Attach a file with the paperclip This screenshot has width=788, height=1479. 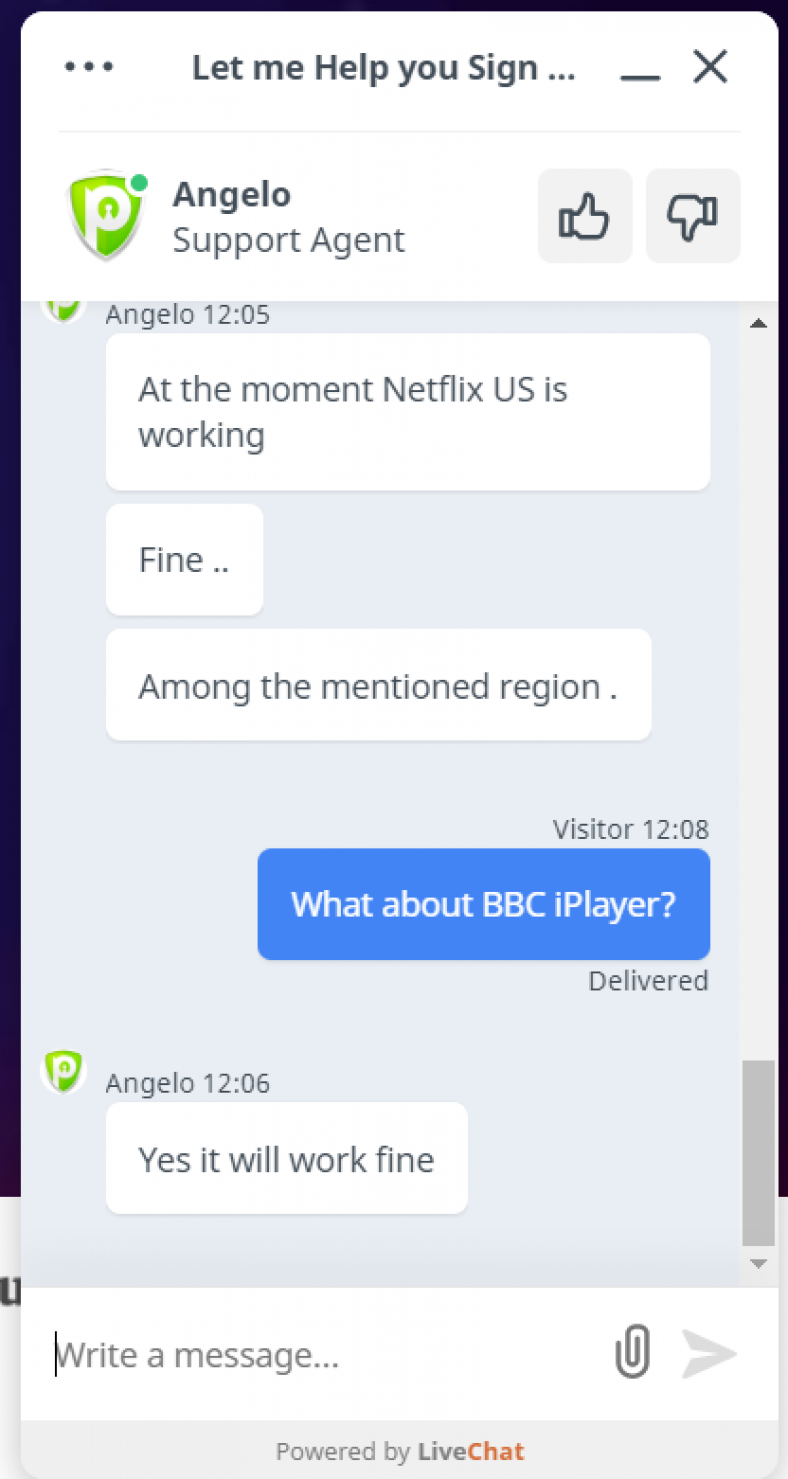coord(632,1353)
